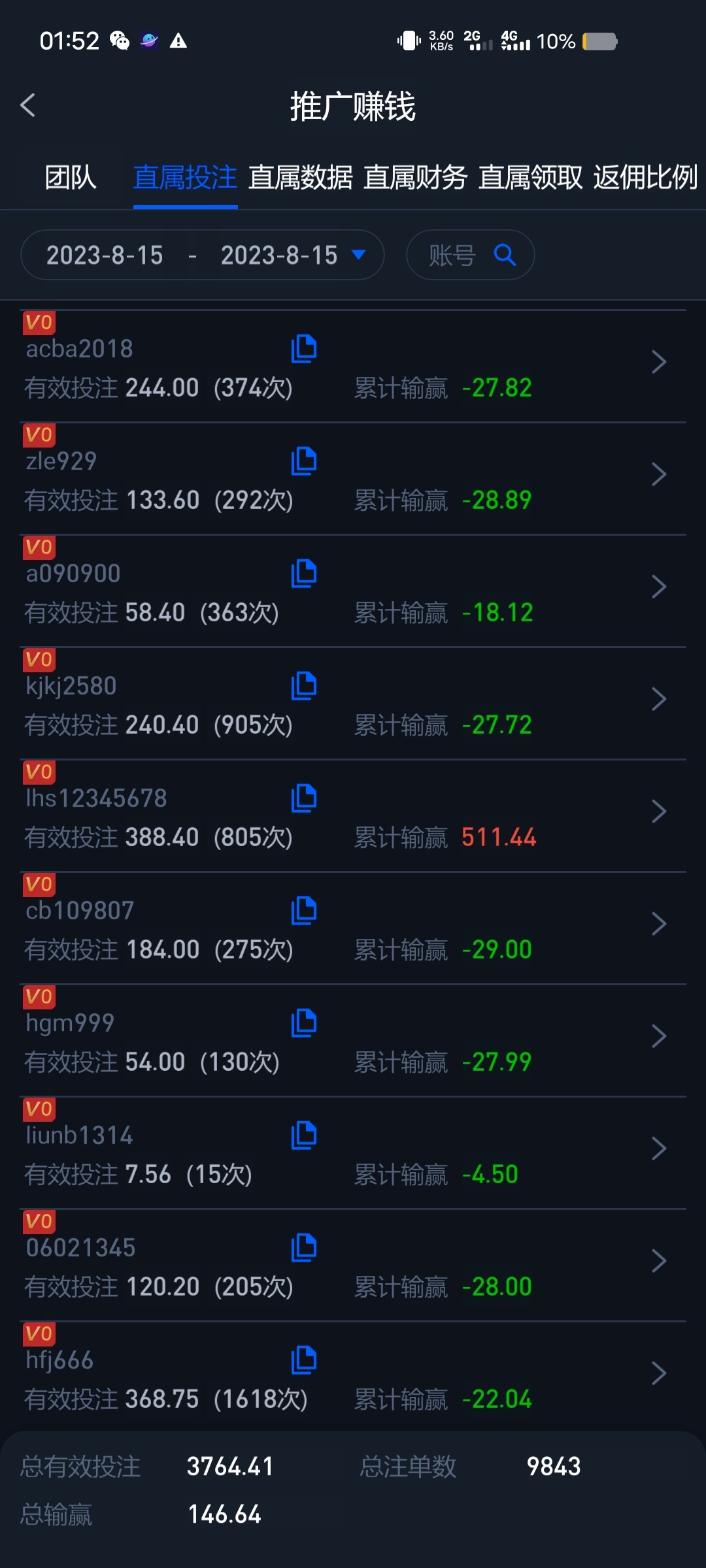Copy the username hfj666
Viewport: 706px width, 1568px height.
304,1360
